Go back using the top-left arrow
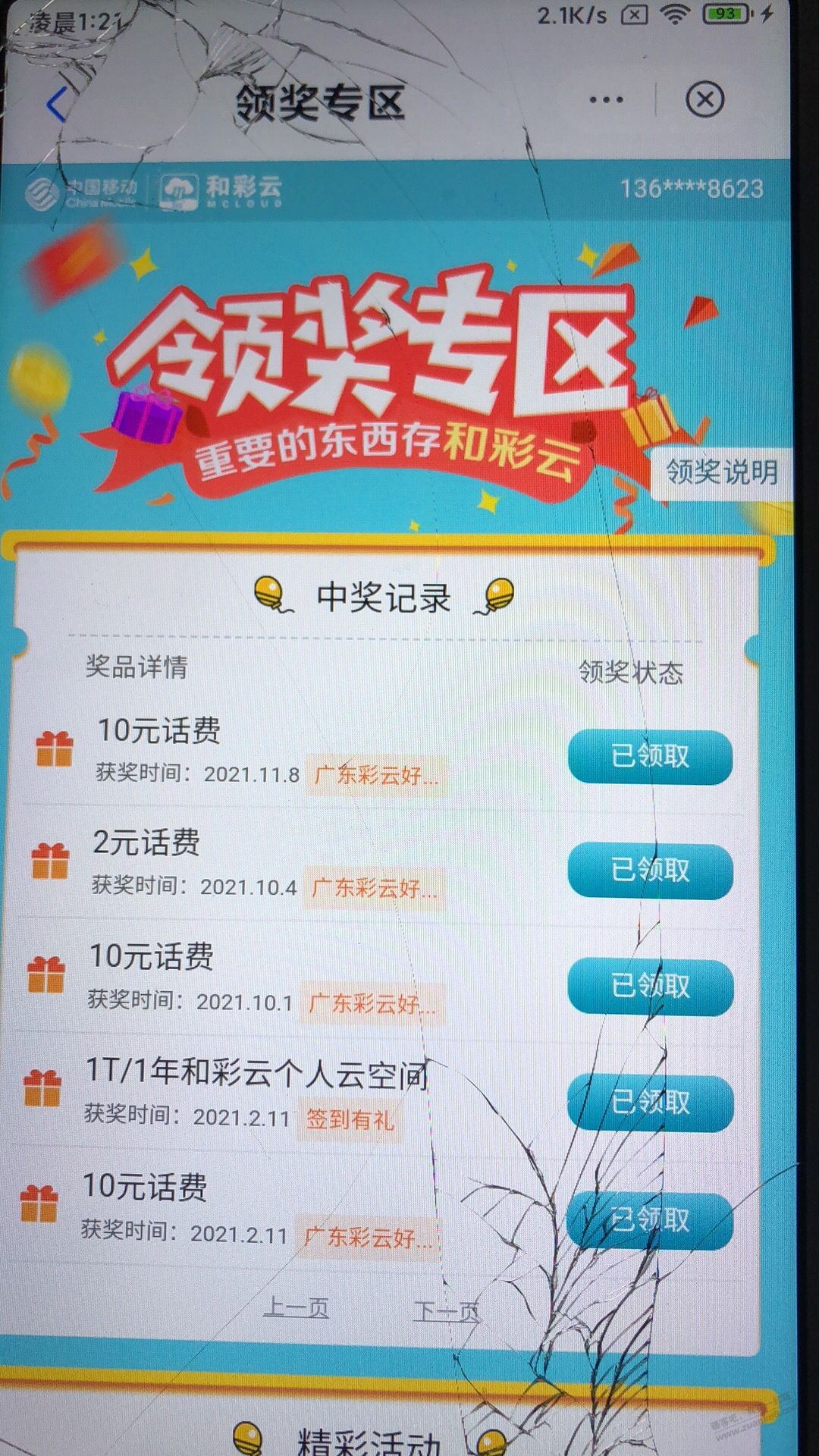Image resolution: width=819 pixels, height=1456 pixels. tap(58, 104)
